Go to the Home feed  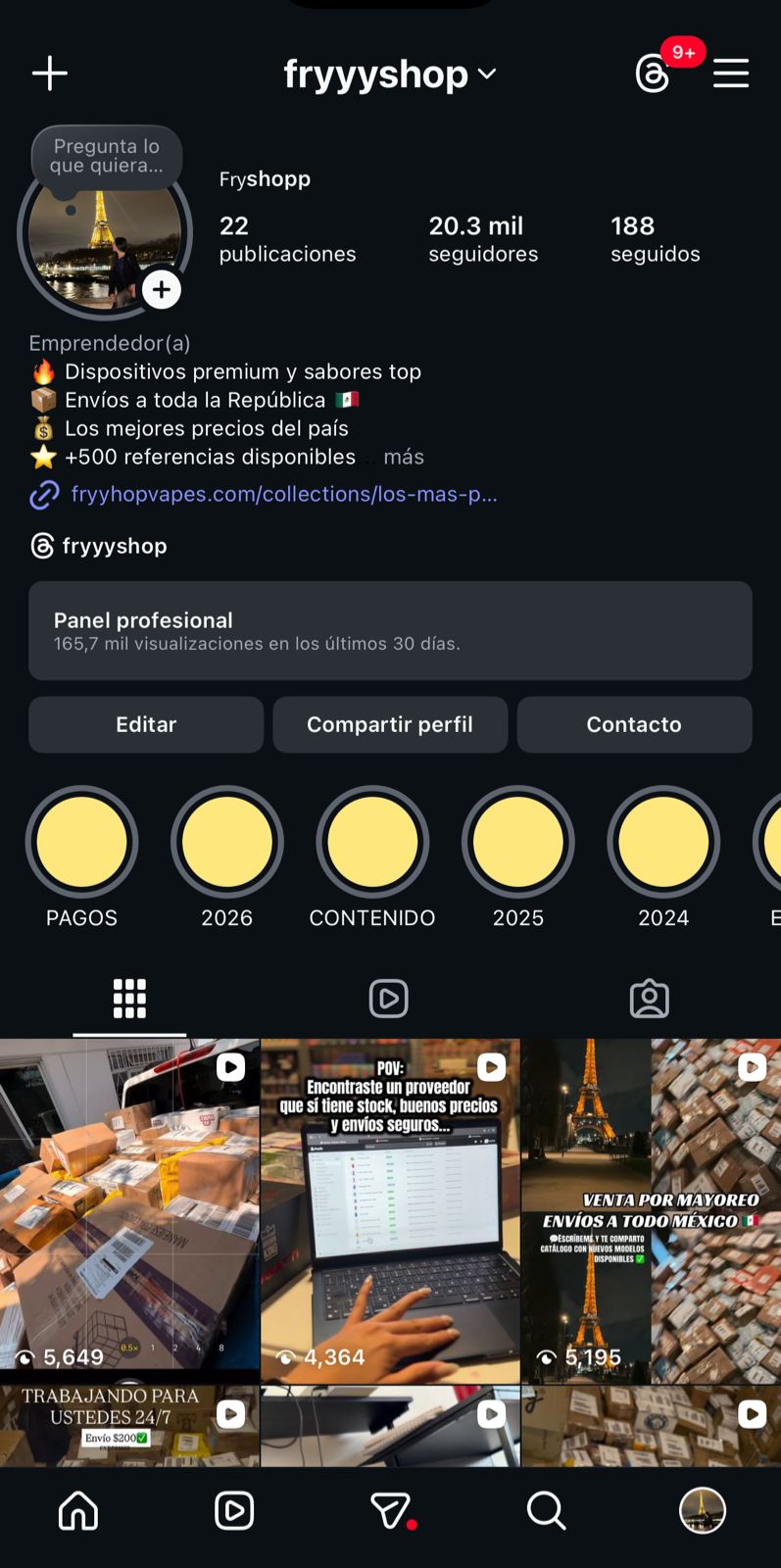[78, 1510]
